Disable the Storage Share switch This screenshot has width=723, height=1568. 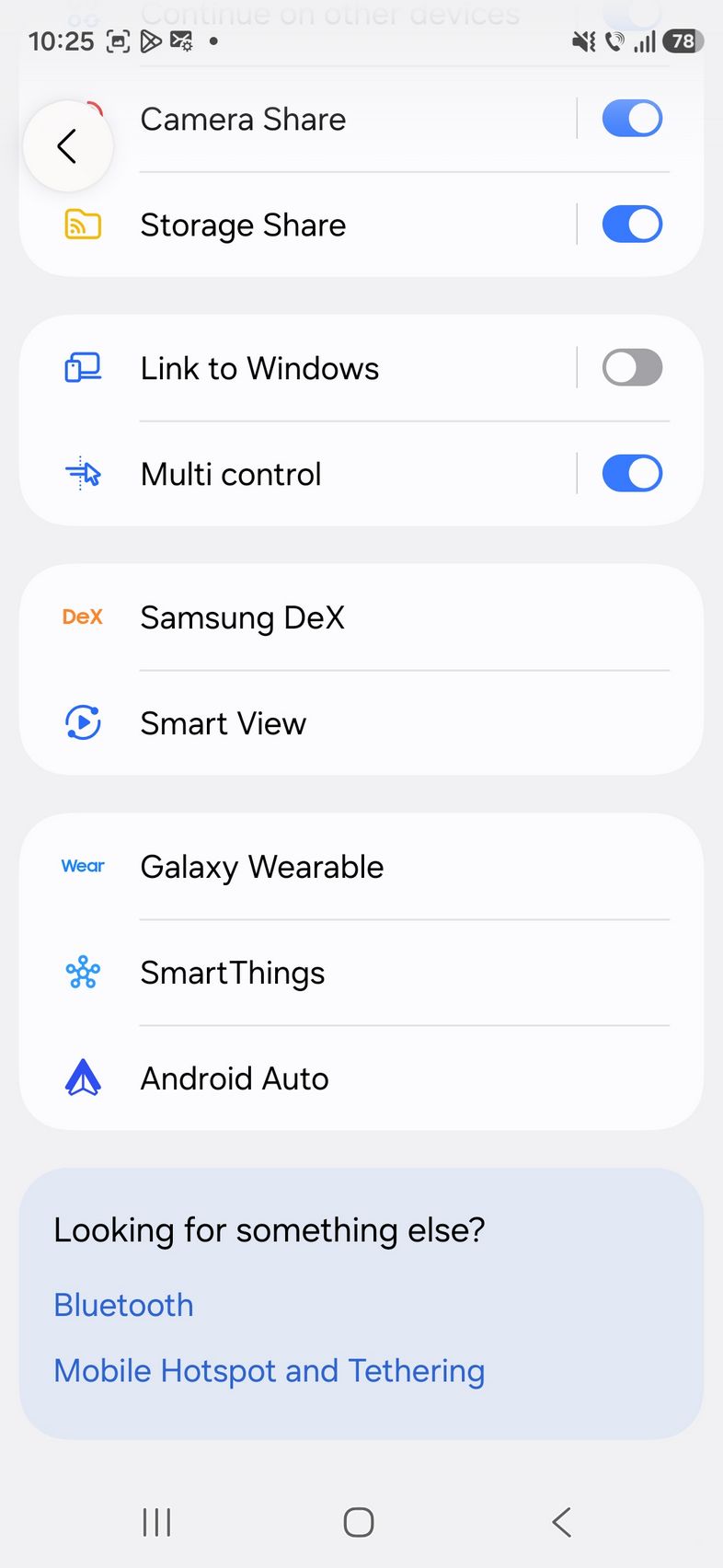632,225
